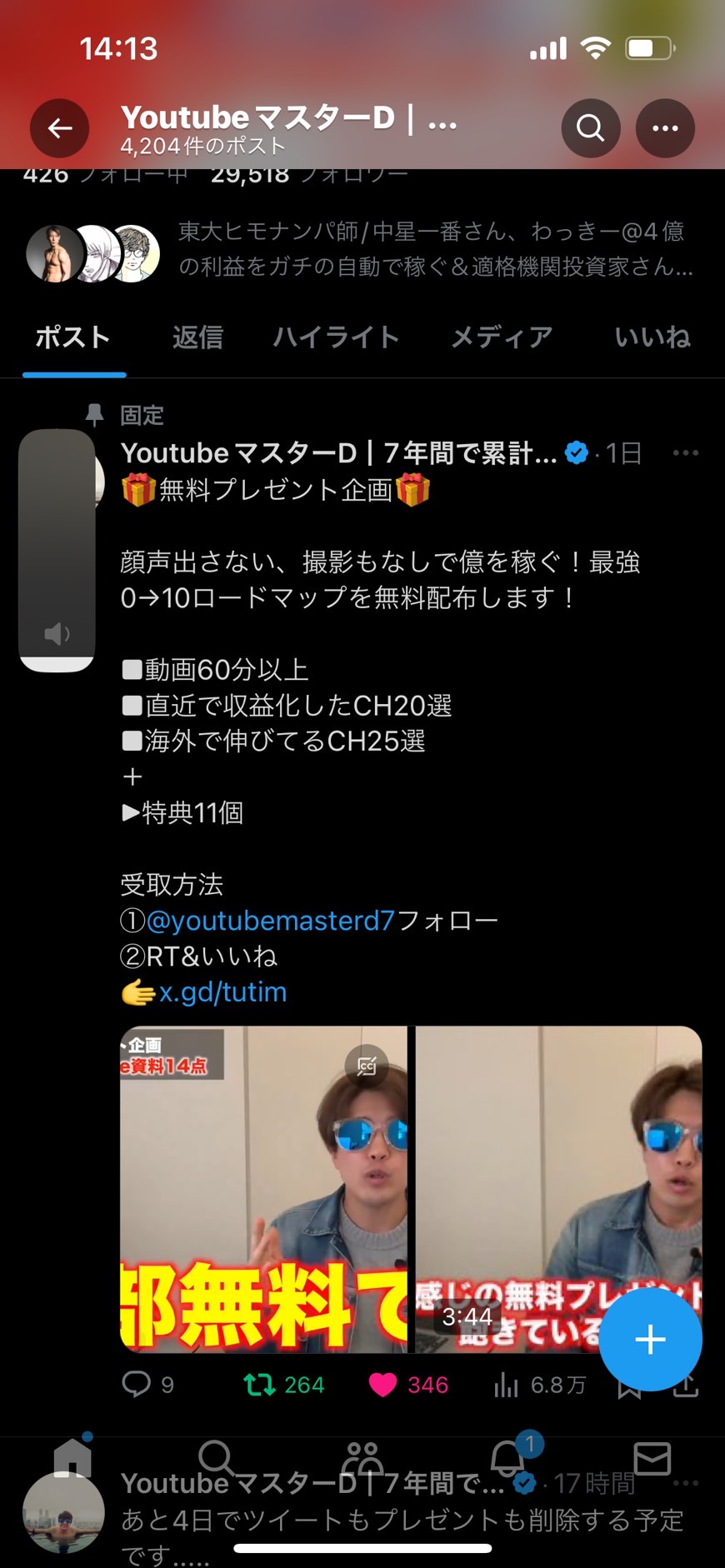Play the 3:44 video in the pinned post

(x=558, y=1189)
